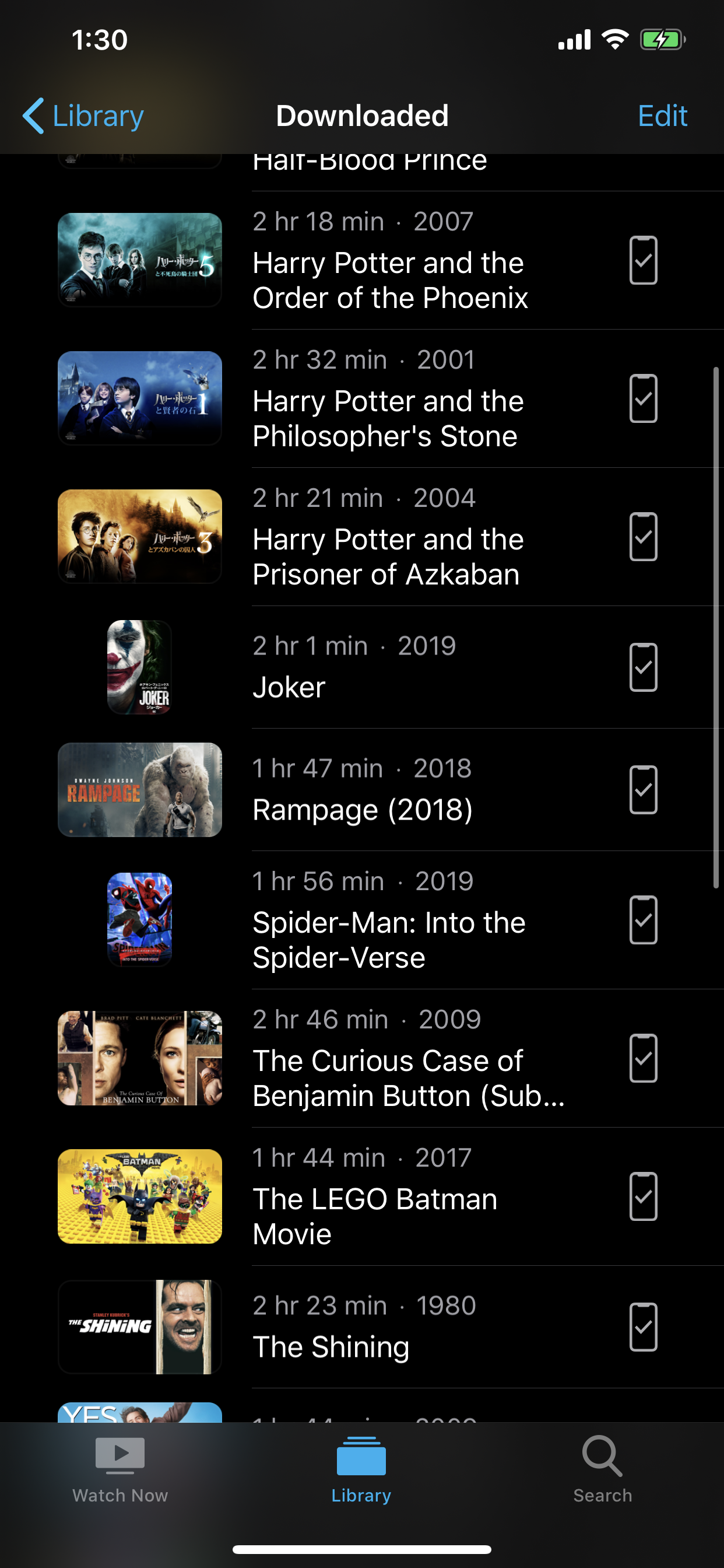Tap the downloaded icon beside Joker
This screenshot has height=1568, width=724.
click(643, 667)
